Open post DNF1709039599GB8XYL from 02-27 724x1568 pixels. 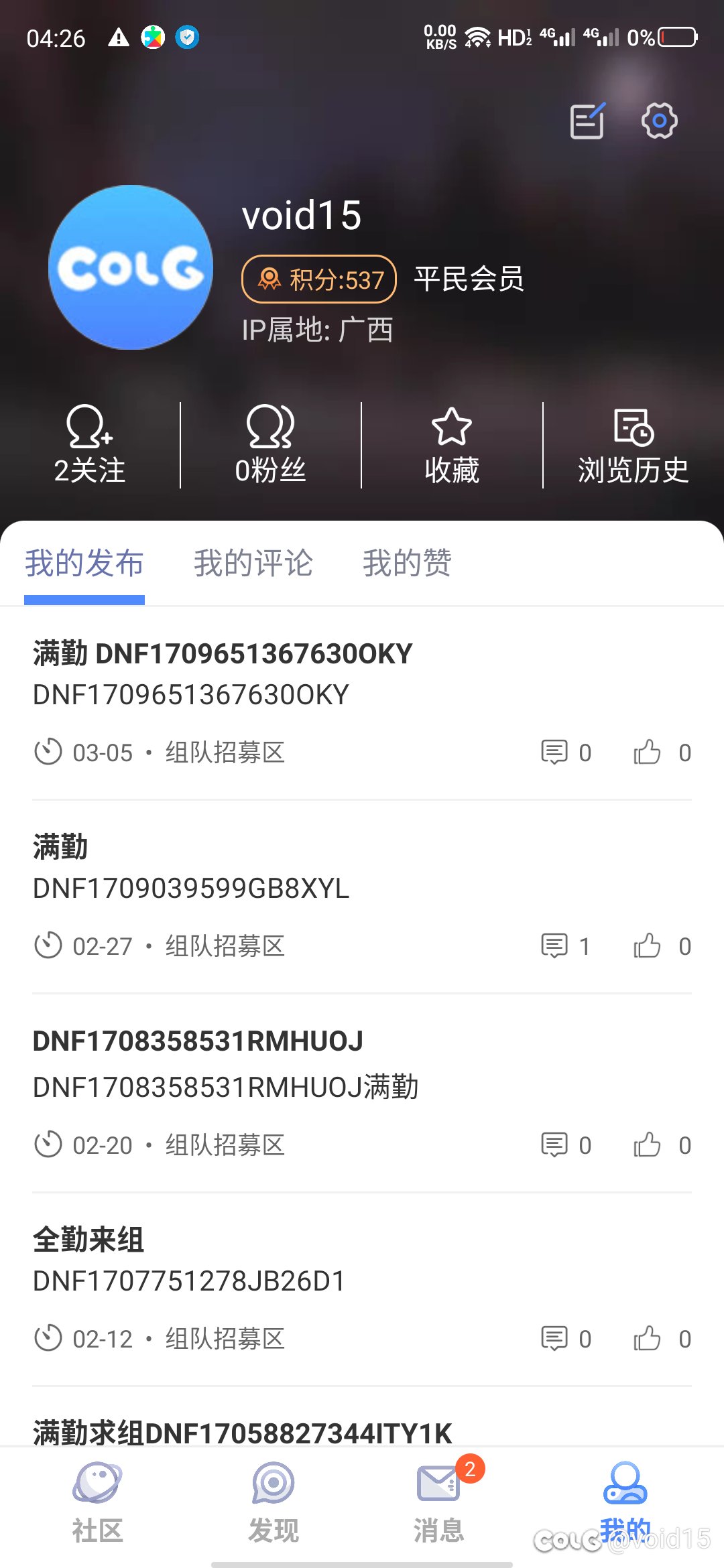pos(362,868)
